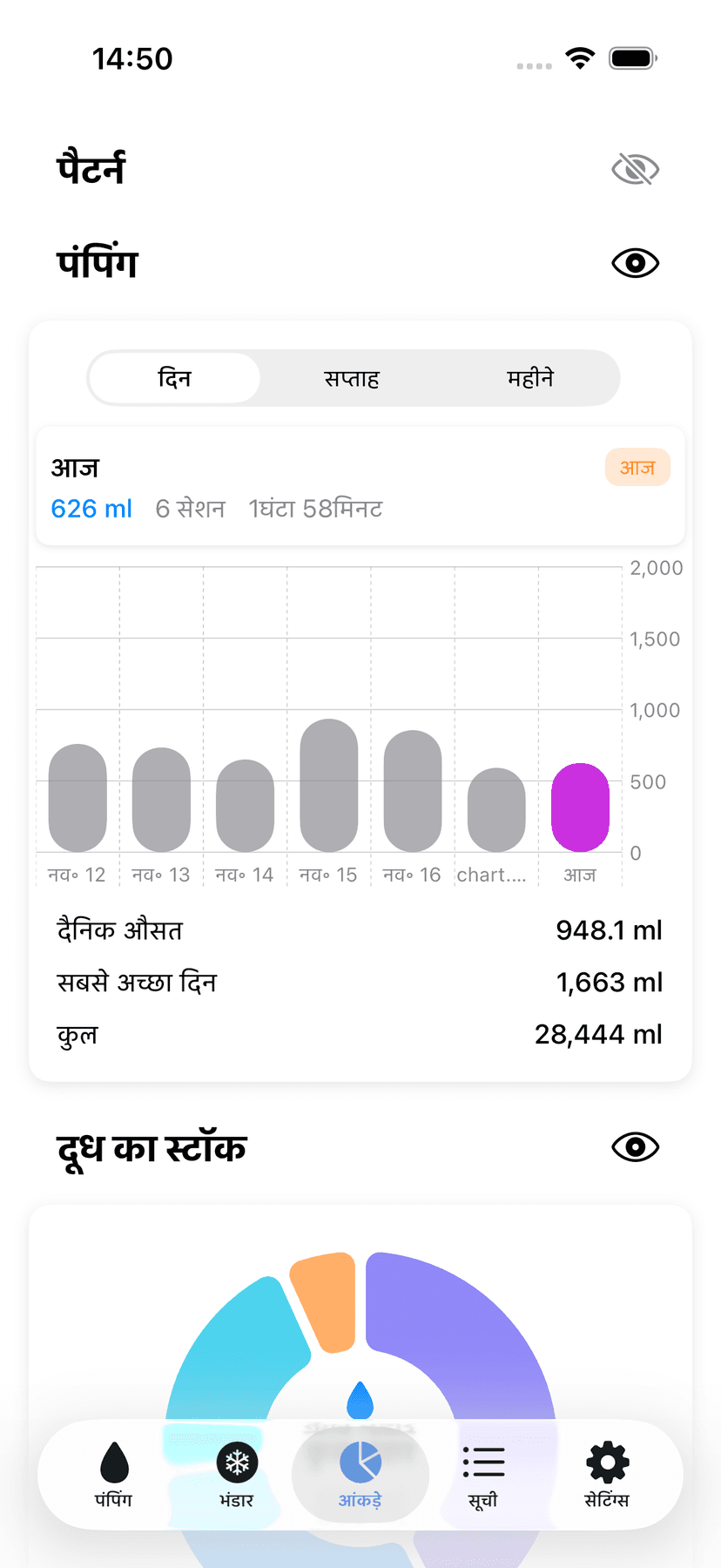Select the नव॰ 12 bar in chart
Screen dimensions: 721x1568
click(77, 798)
